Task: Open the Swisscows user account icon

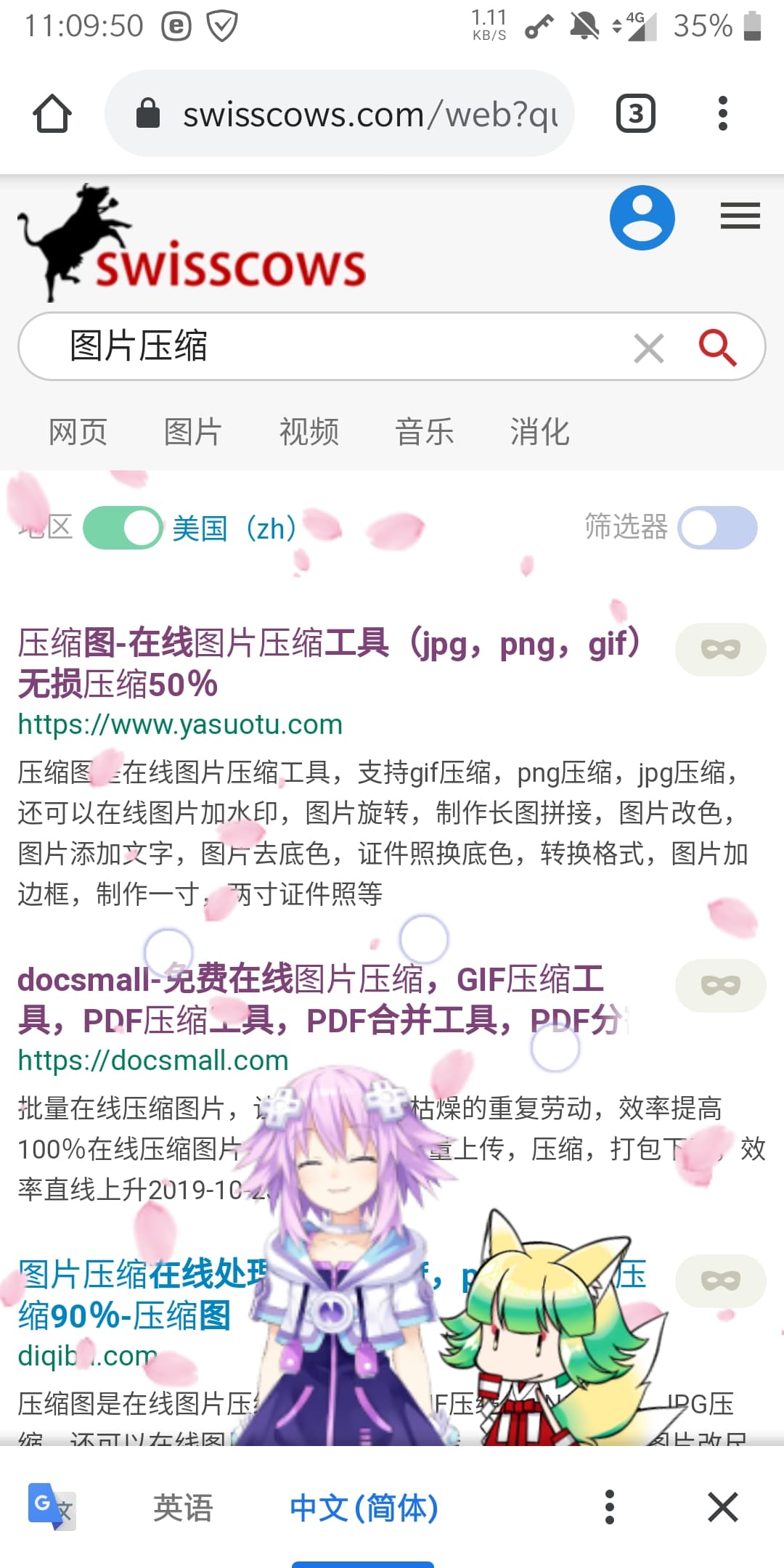Action: 642,217
